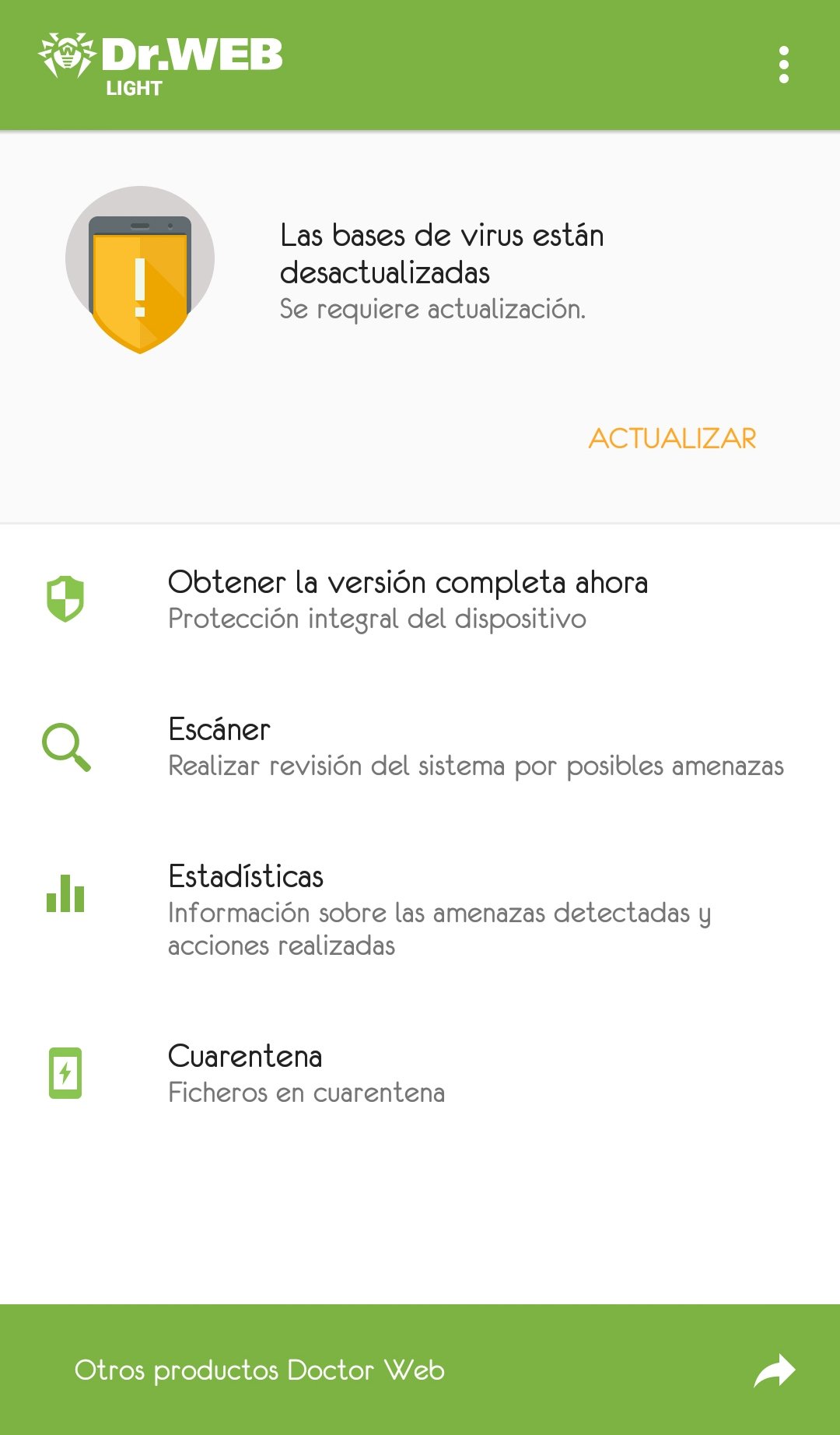
Task: Tap ACTUALIZAR to update virus databases
Action: coord(672,438)
